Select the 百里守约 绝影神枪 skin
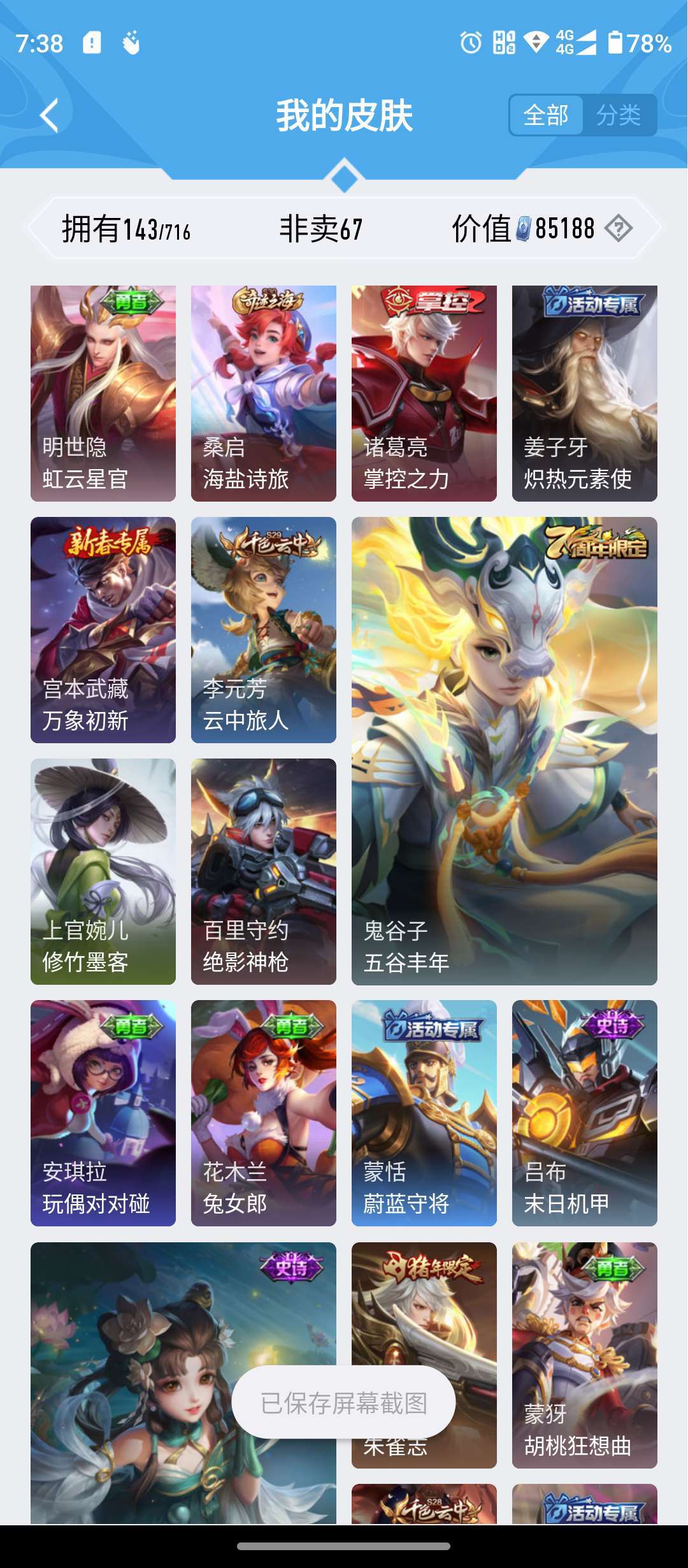Image resolution: width=688 pixels, height=1568 pixels. click(x=264, y=871)
